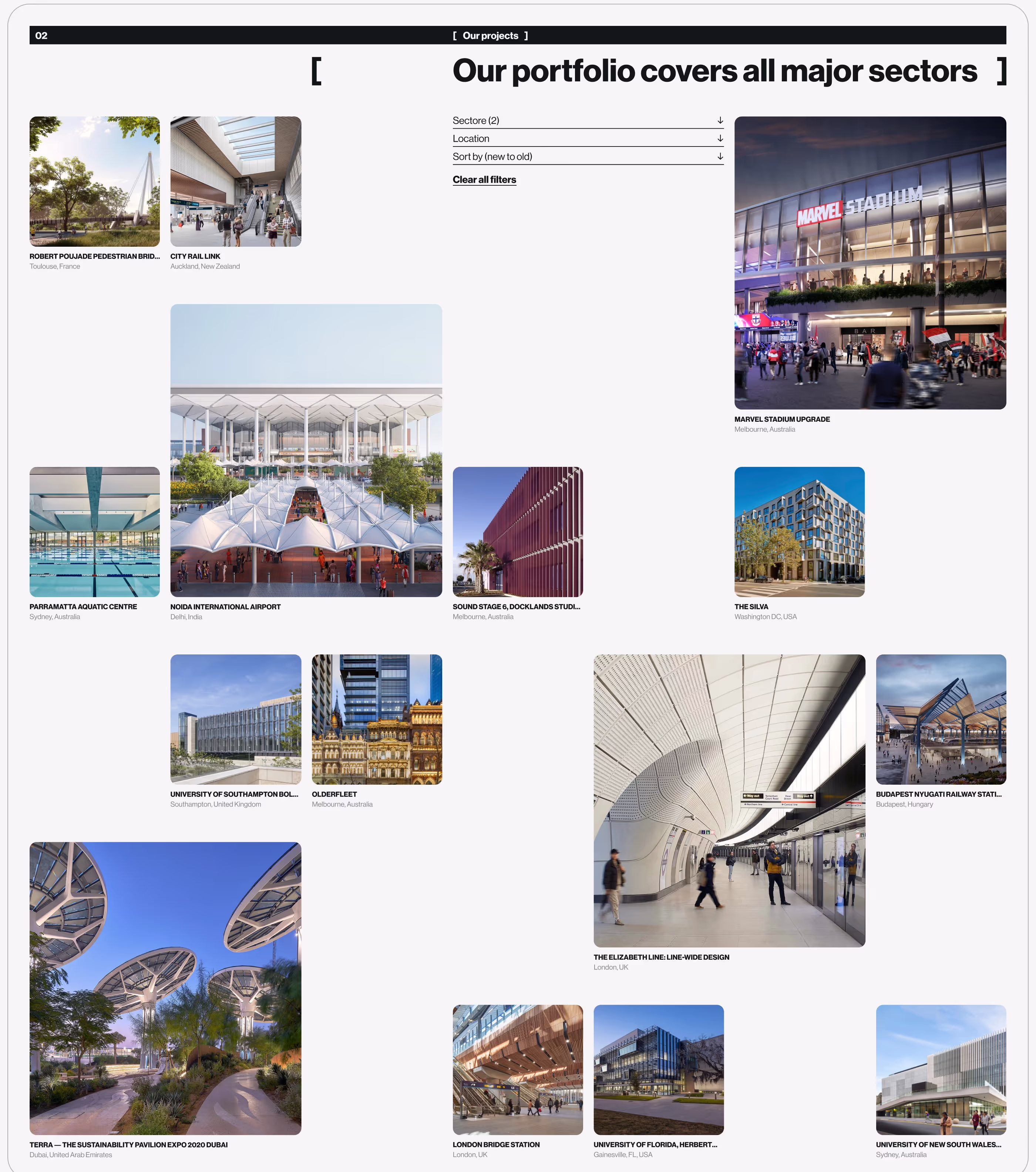Screen dimensions: 1036x1172
Task: Expand the Sectore (2) filter dropdown
Action: 587,120
